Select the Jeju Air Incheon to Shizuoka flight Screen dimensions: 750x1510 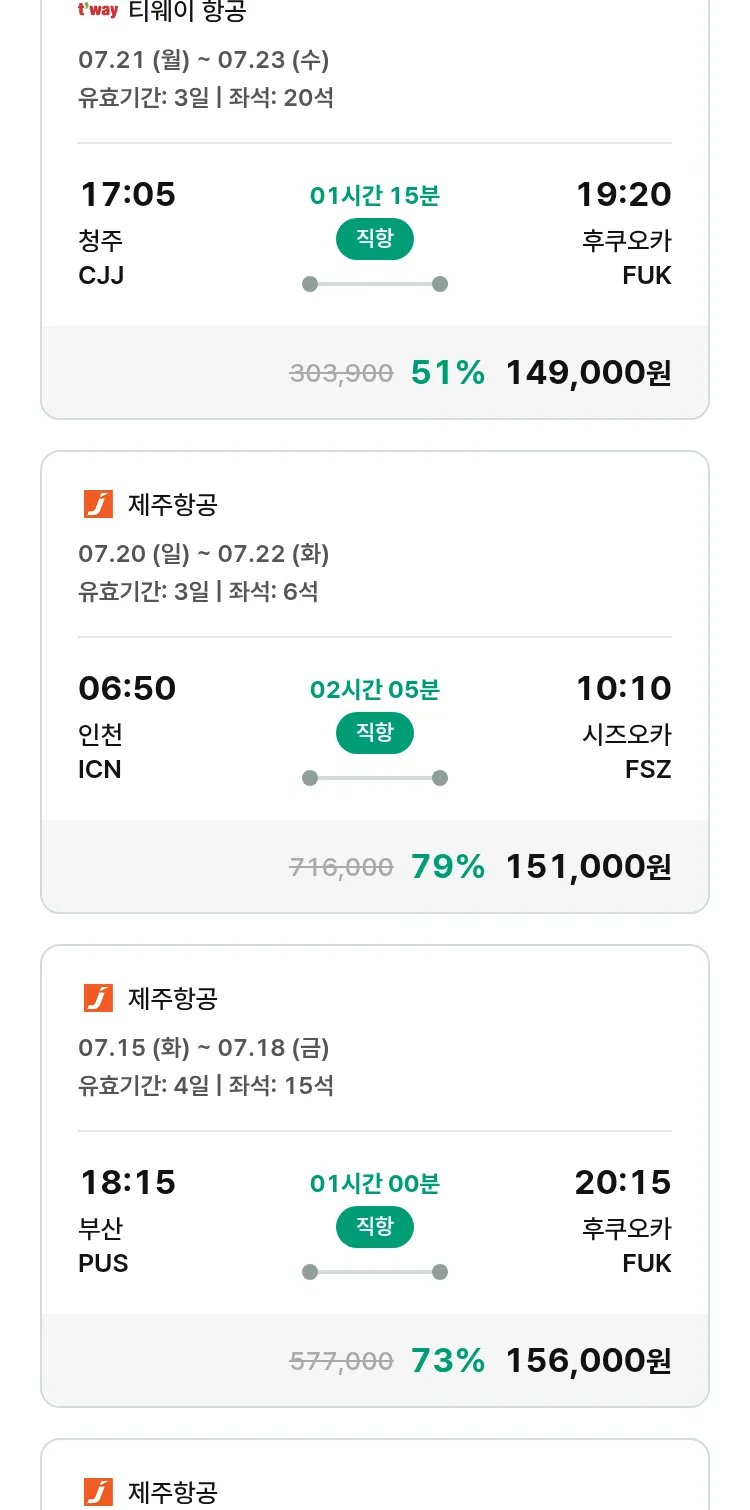(375, 682)
